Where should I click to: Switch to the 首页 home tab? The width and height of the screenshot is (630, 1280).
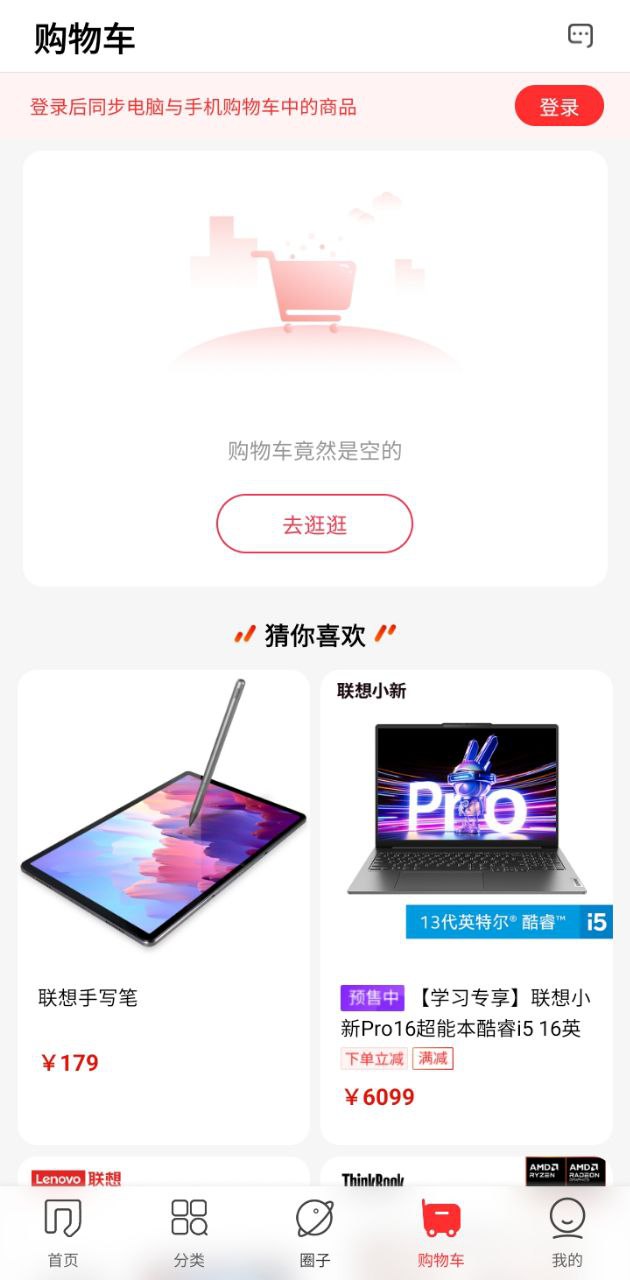63,1233
